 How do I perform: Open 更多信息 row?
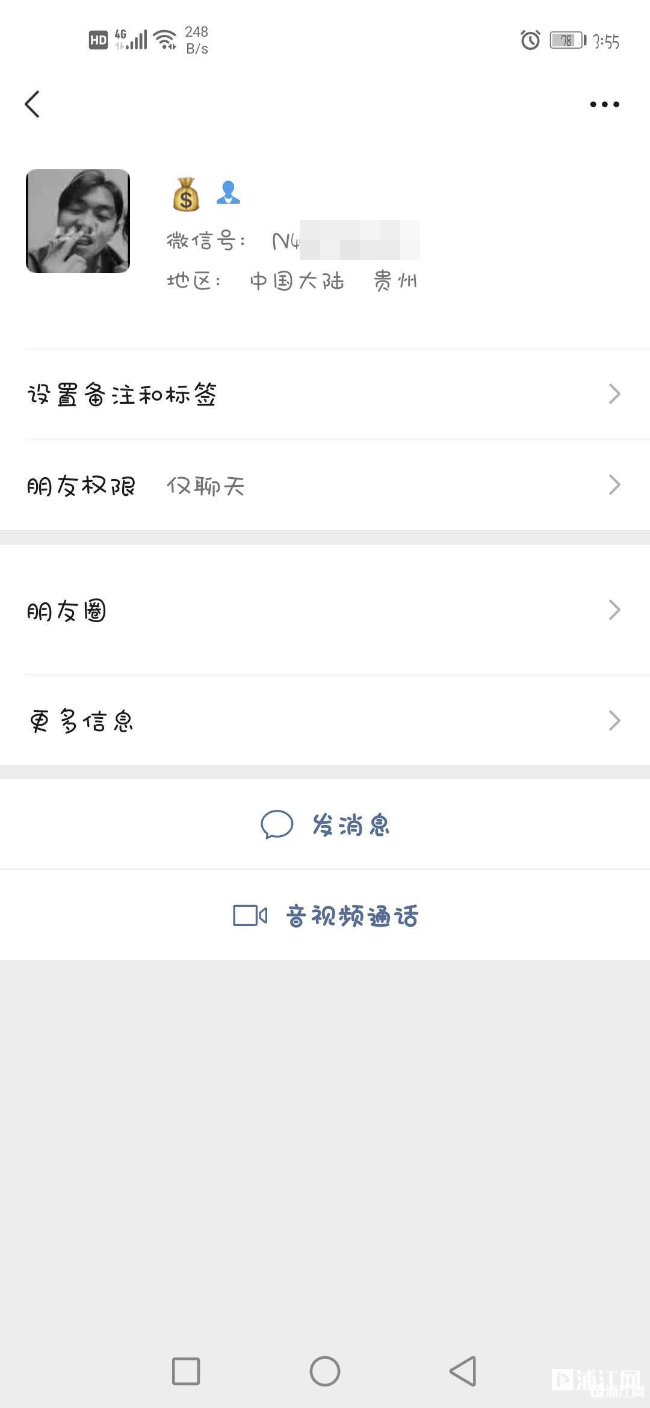325,720
